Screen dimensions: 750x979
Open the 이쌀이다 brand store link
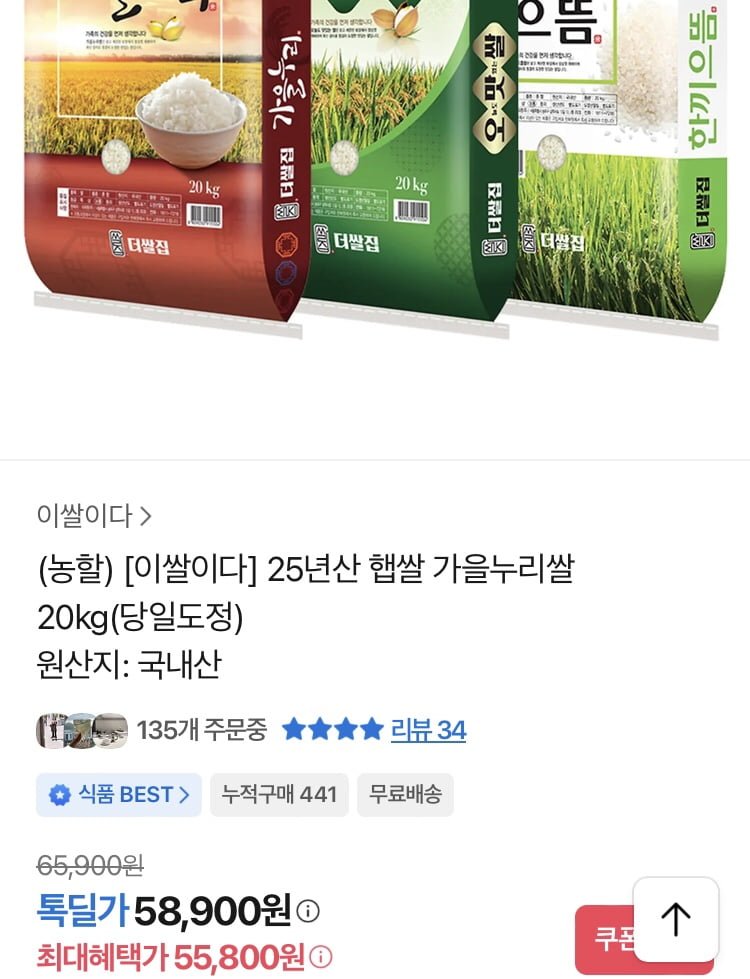94,516
